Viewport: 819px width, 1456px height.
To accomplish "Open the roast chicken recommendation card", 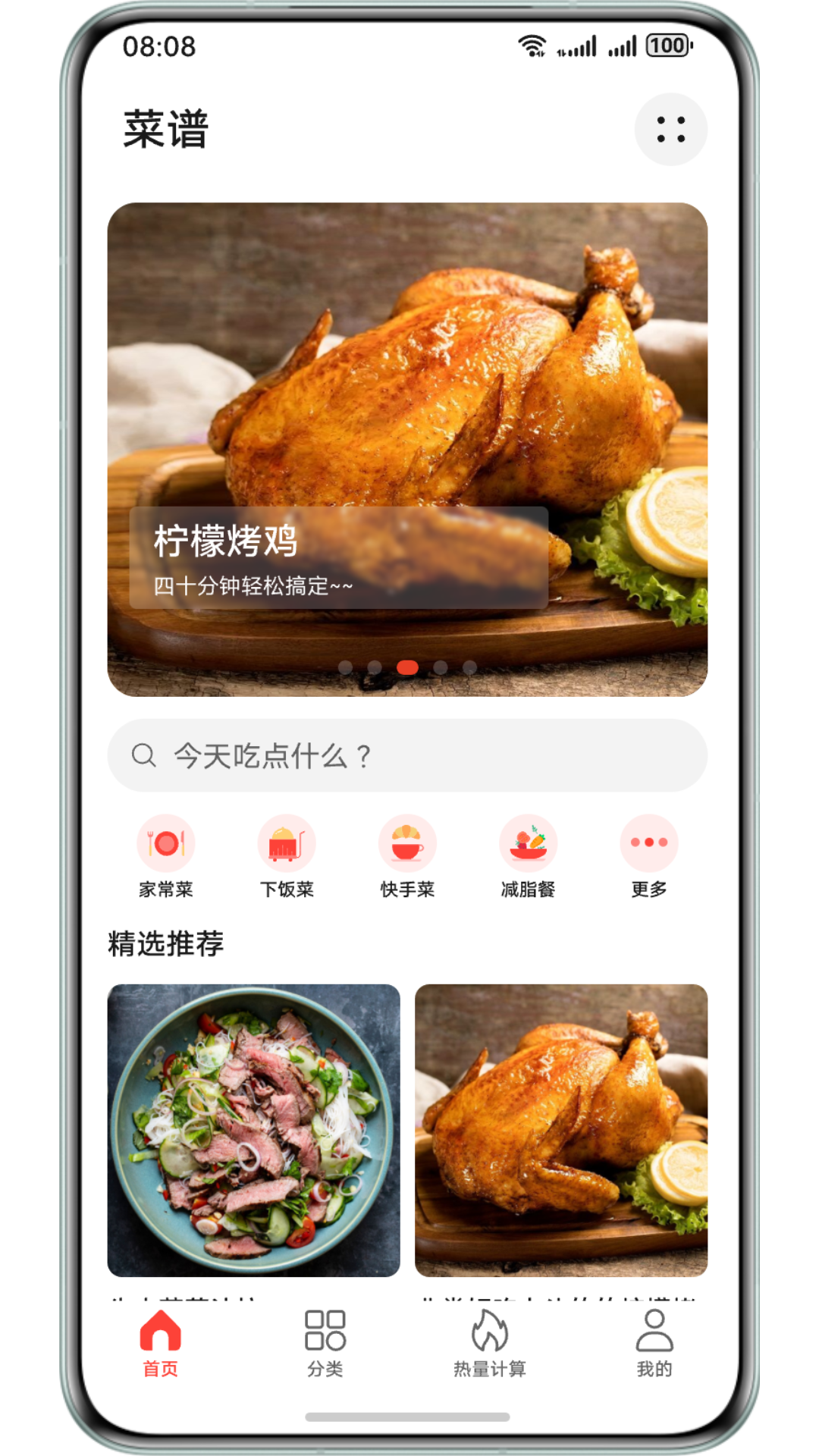I will click(561, 1130).
